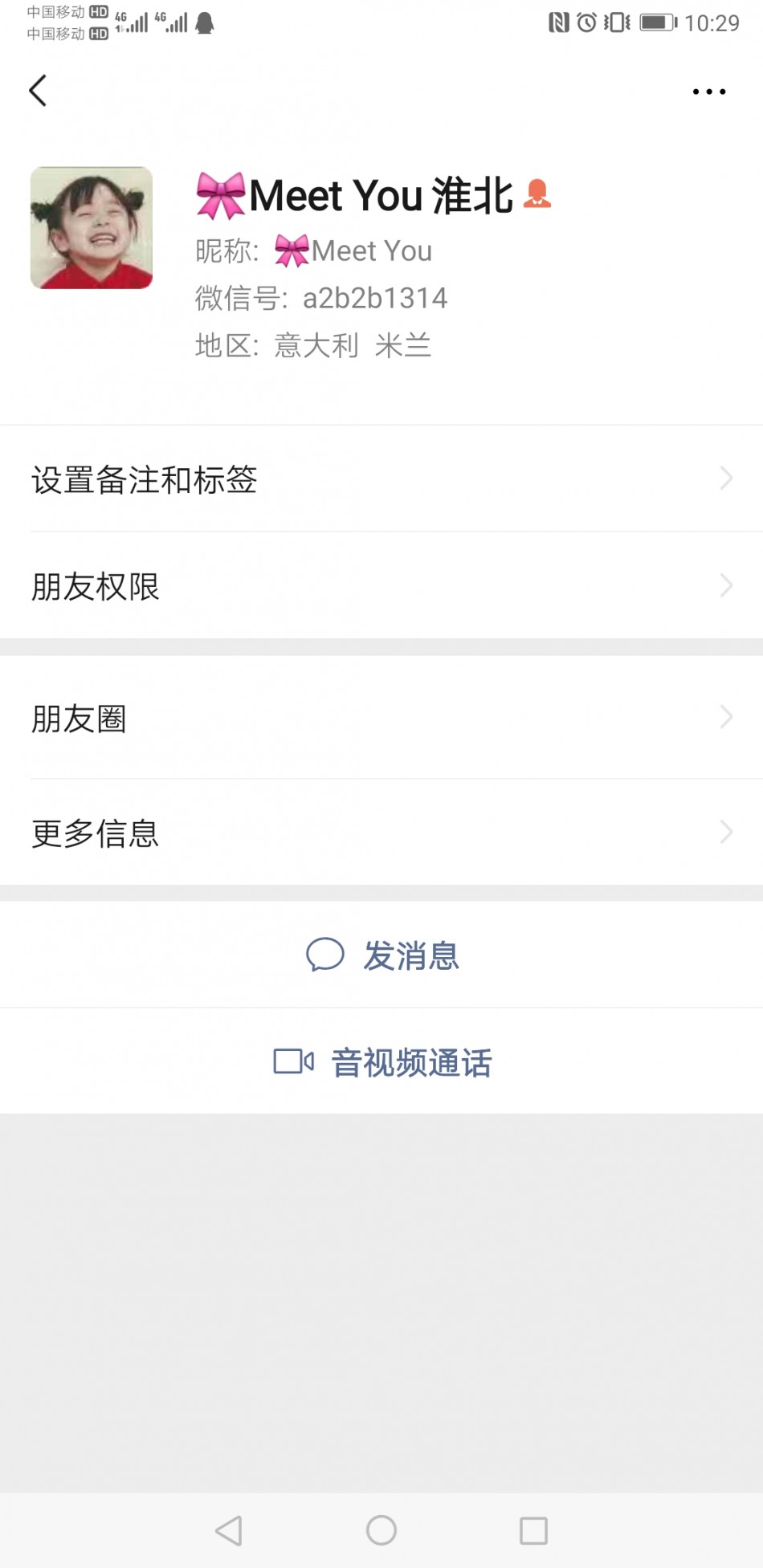The height and width of the screenshot is (1568, 763).
Task: Tap 发消息 to send a message
Action: (x=383, y=955)
